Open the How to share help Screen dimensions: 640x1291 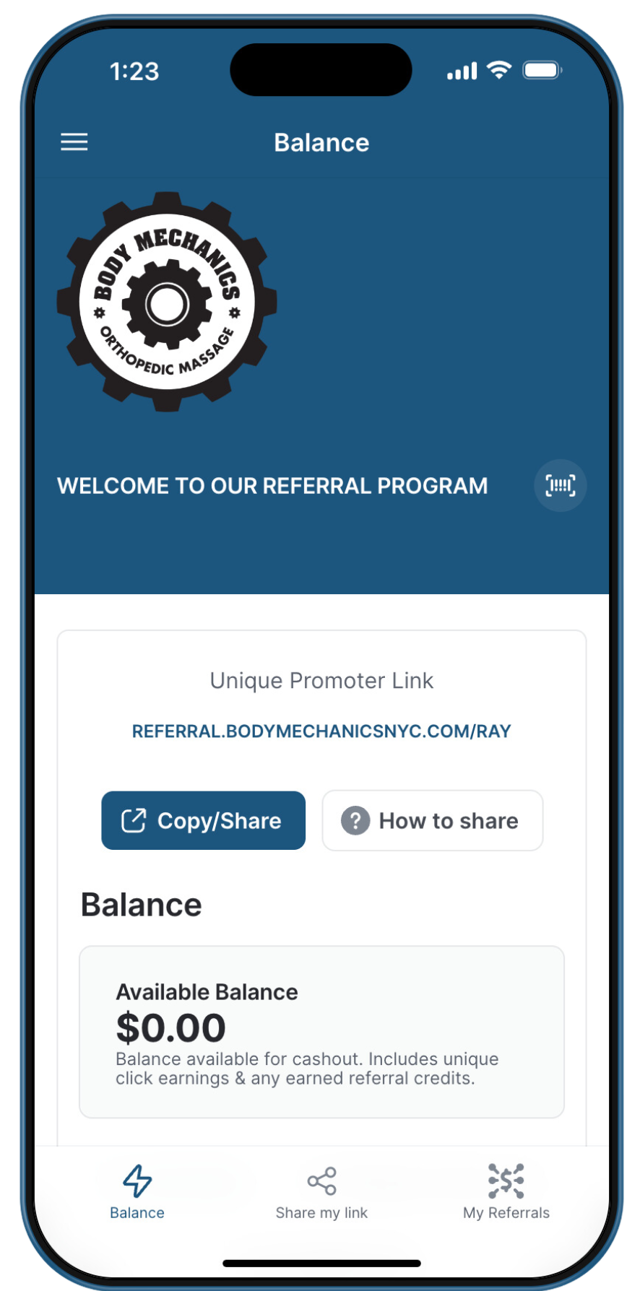pos(432,821)
